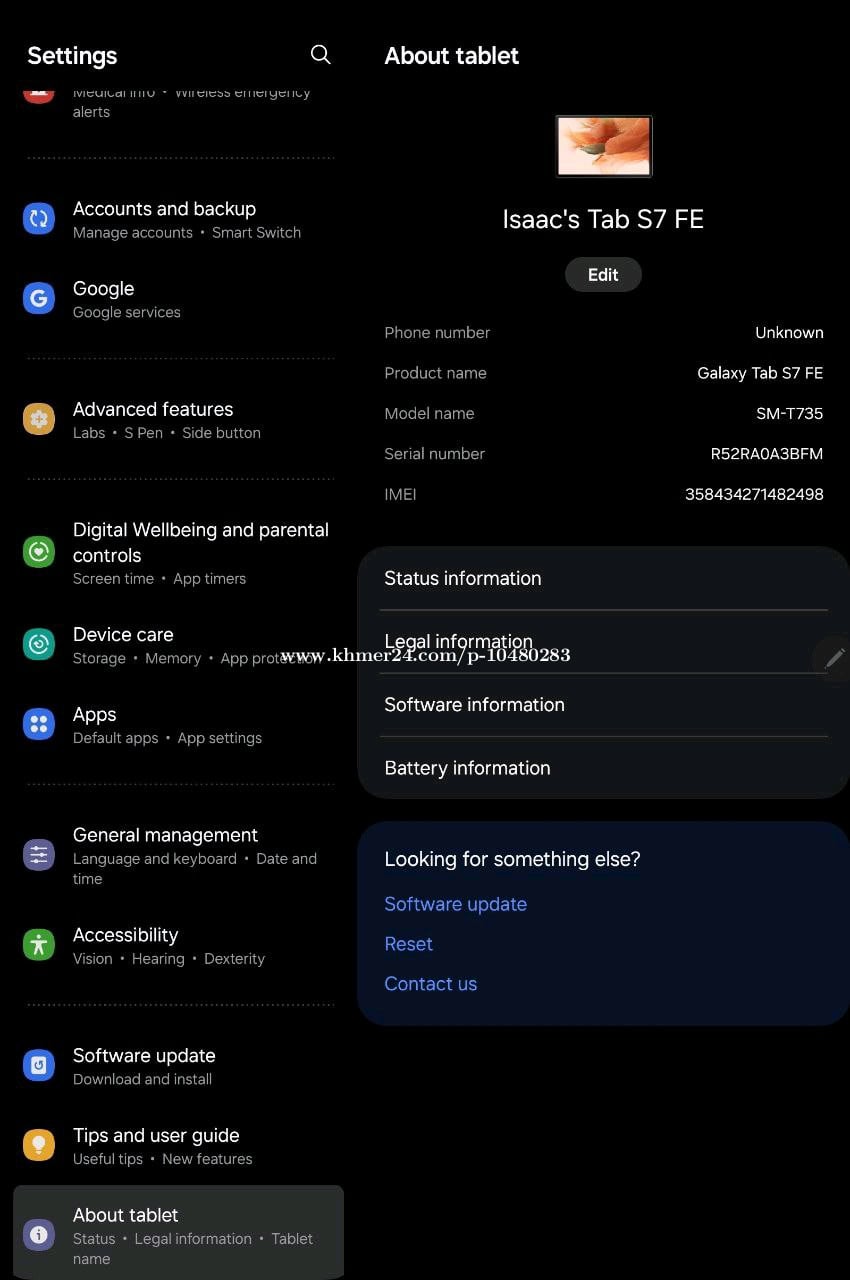View Status information
Image resolution: width=850 pixels, height=1280 pixels.
pos(603,578)
